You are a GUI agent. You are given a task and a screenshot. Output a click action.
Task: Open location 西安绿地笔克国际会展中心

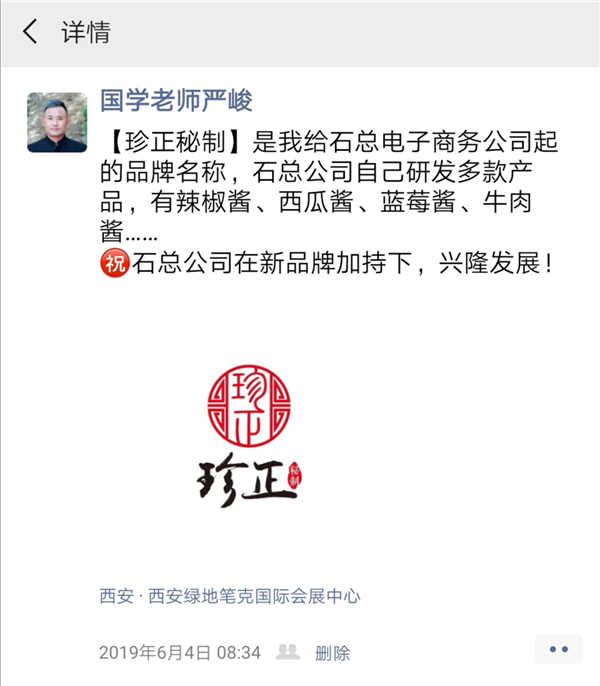229,596
